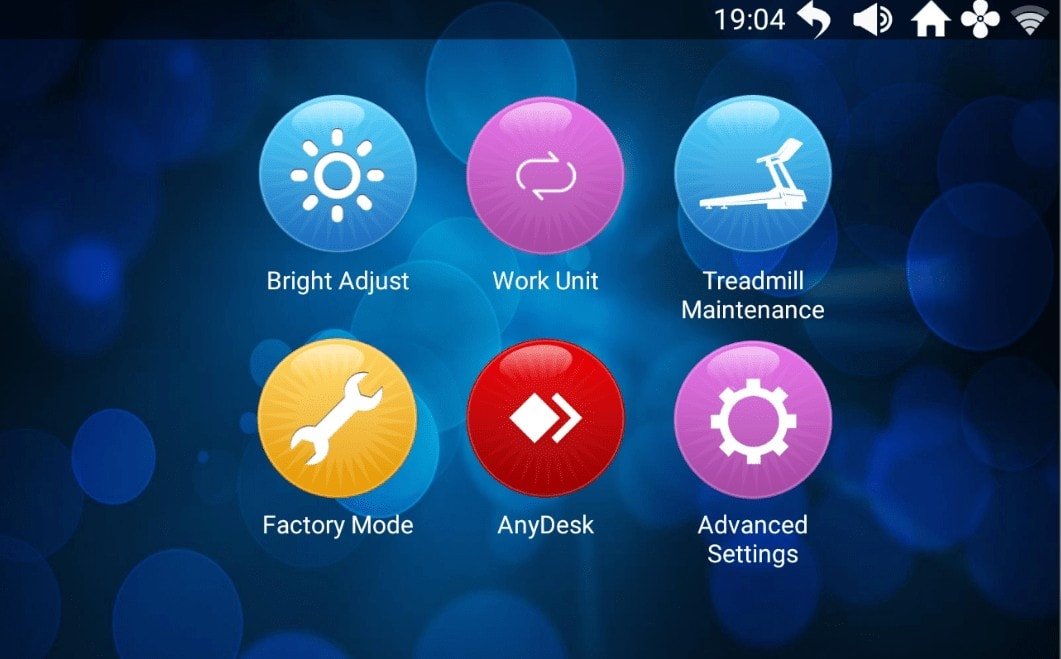Screen dimensions: 1061x659
Task: Open Treadmill Maintenance
Action: (x=752, y=175)
